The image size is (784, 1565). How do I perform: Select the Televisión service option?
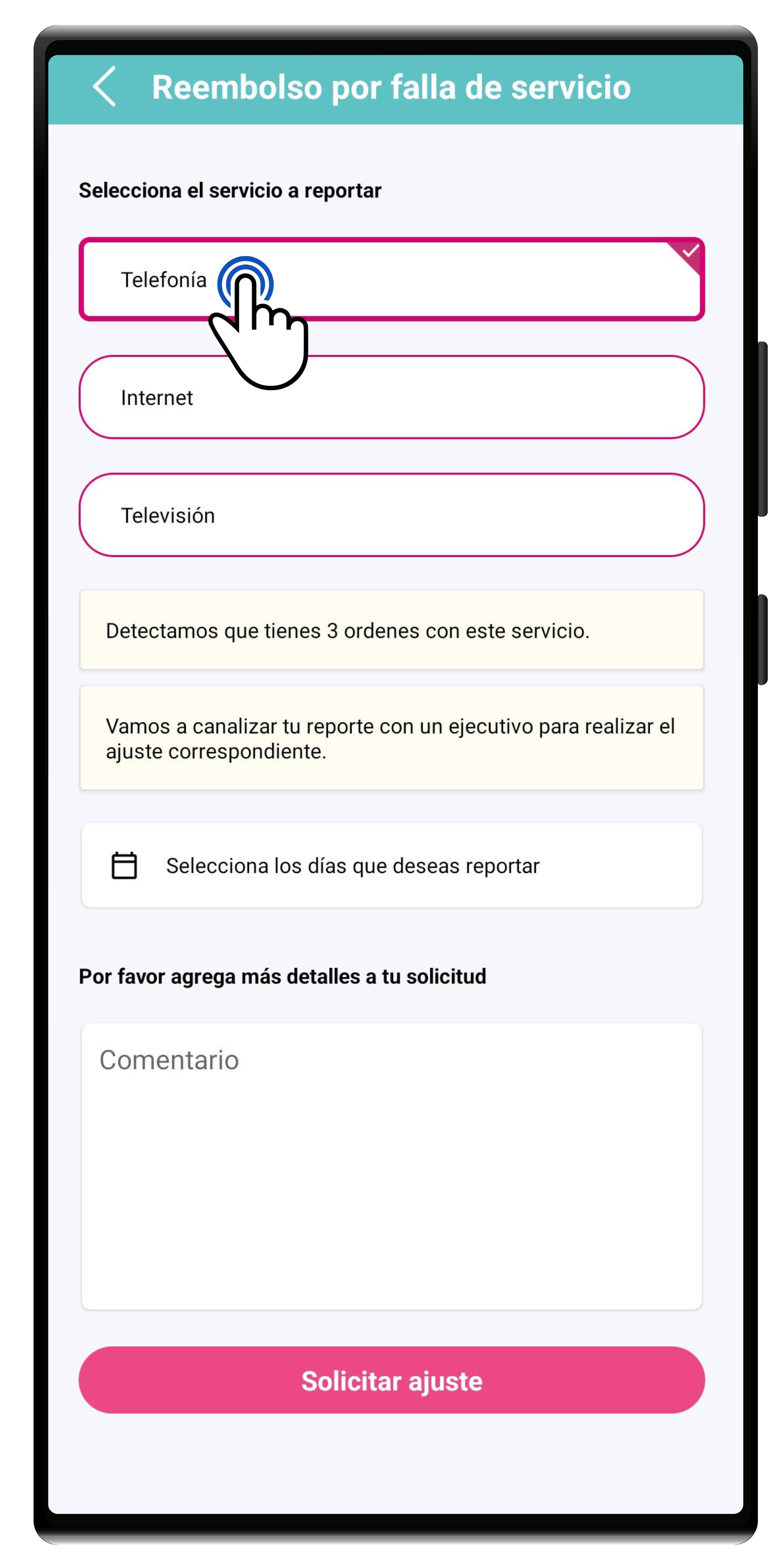pyautogui.click(x=391, y=515)
